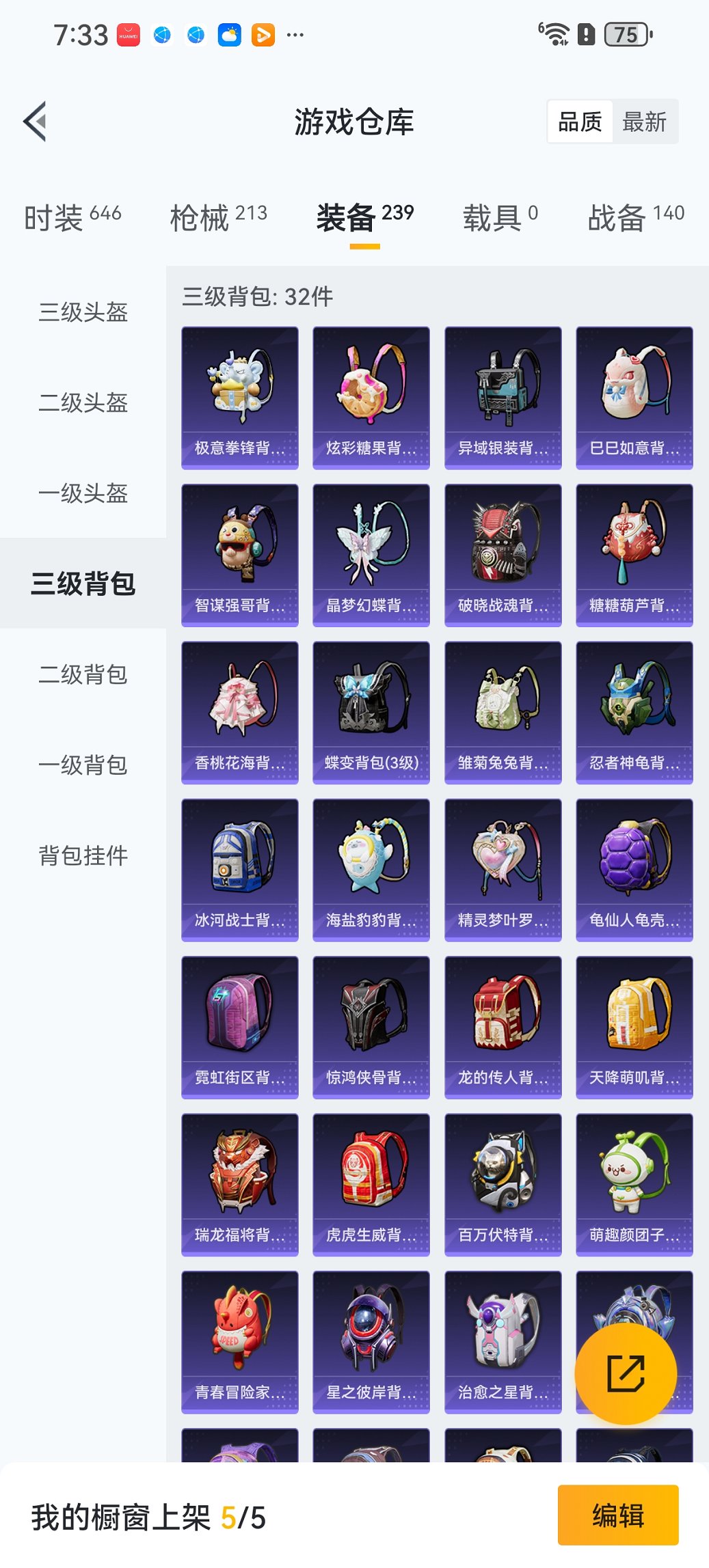Select 二级背包 in the sidebar

point(83,675)
